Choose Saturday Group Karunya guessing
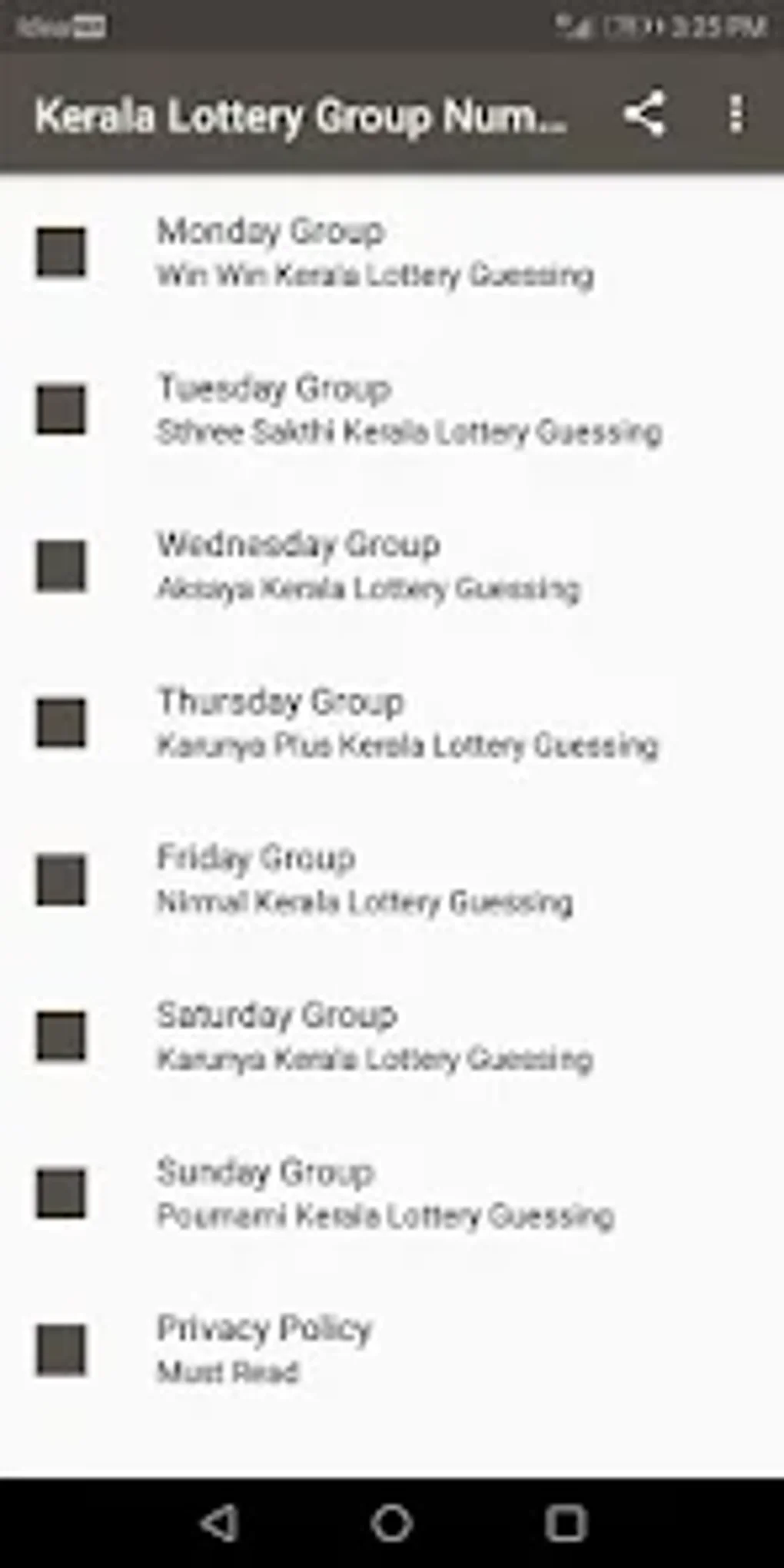Screen dimensions: 784x1568 pyautogui.click(x=392, y=1036)
